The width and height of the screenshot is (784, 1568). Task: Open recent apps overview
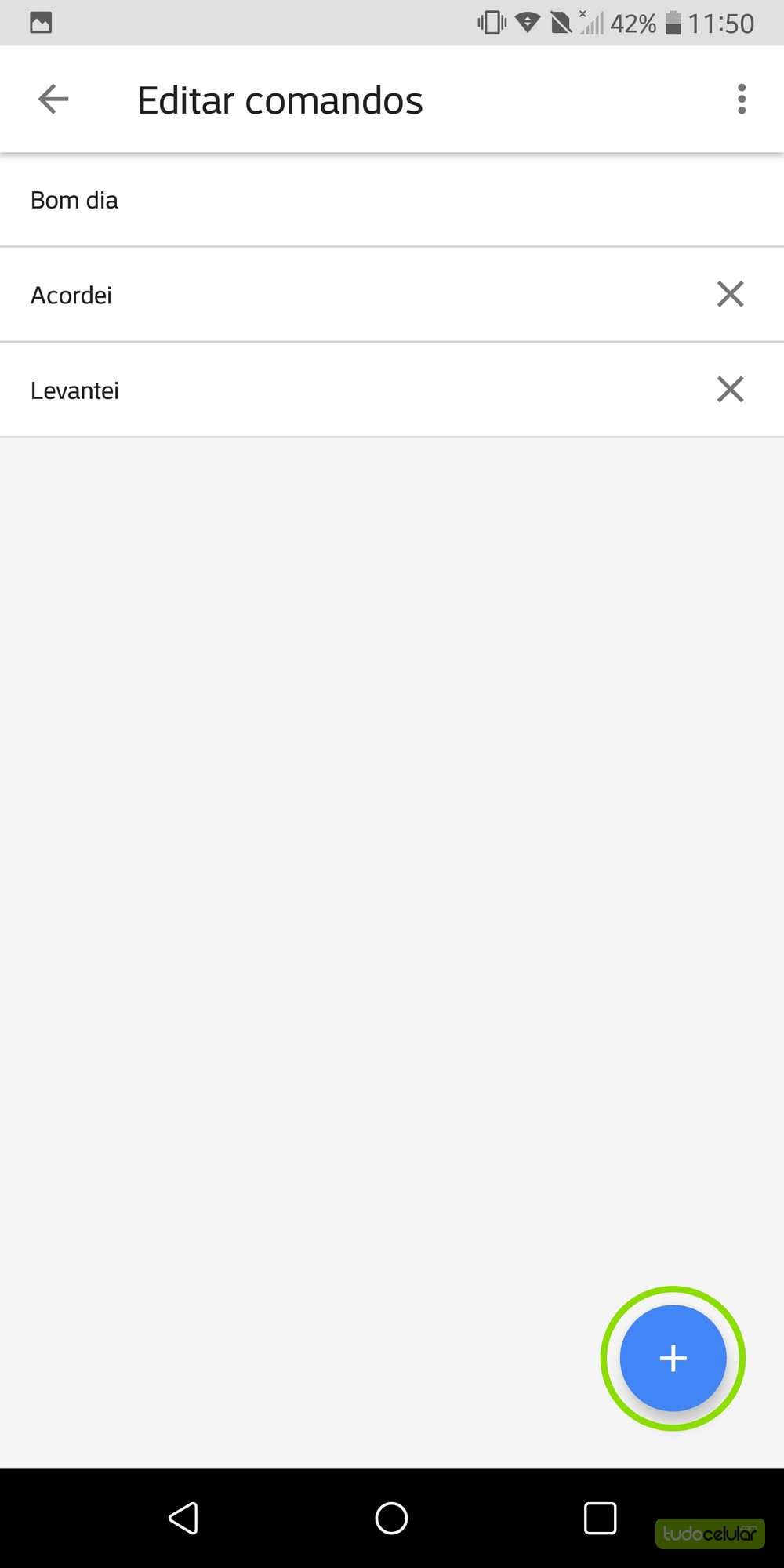click(600, 1519)
